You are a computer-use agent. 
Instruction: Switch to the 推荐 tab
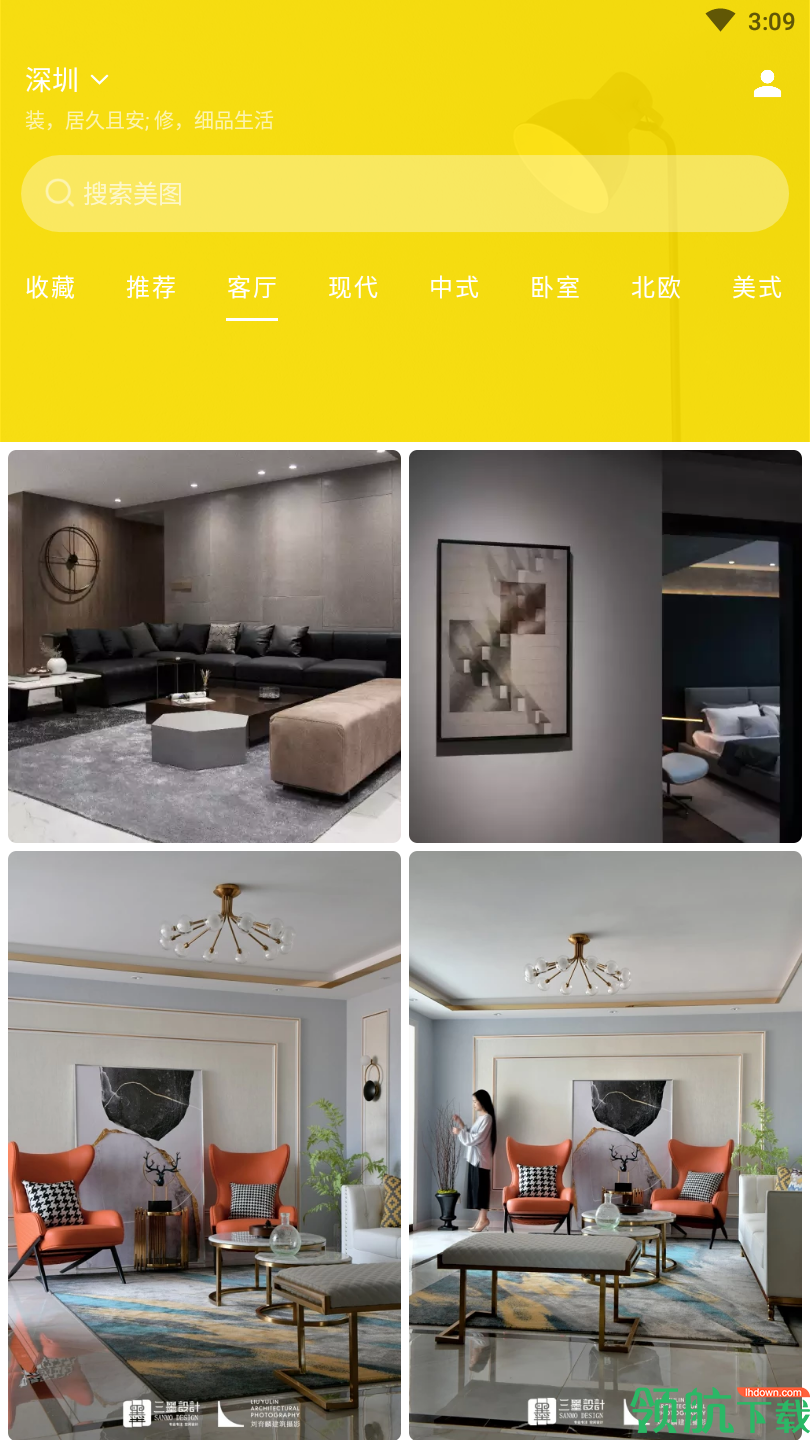[151, 288]
